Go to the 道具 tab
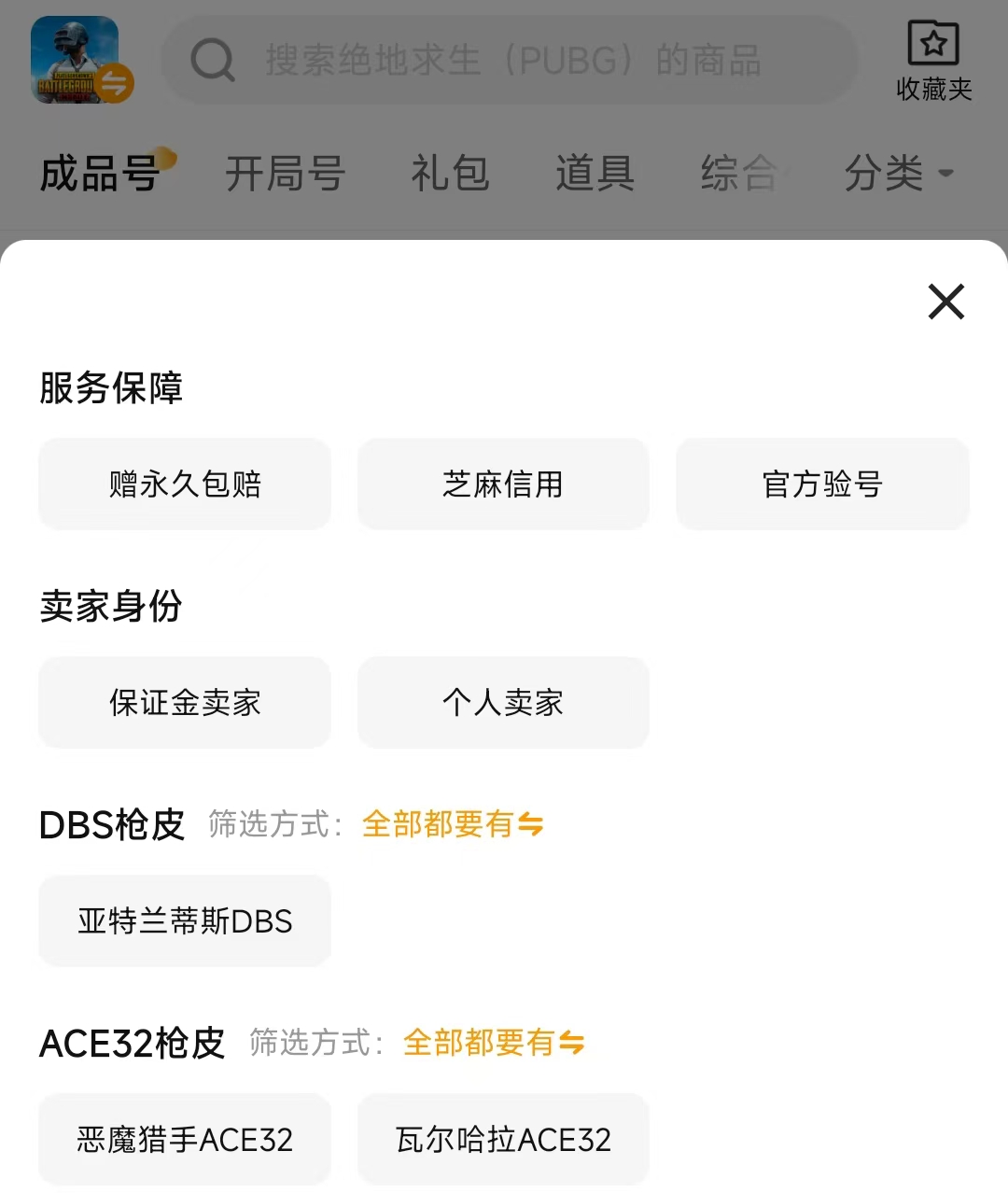Image resolution: width=1008 pixels, height=1193 pixels. (x=595, y=174)
